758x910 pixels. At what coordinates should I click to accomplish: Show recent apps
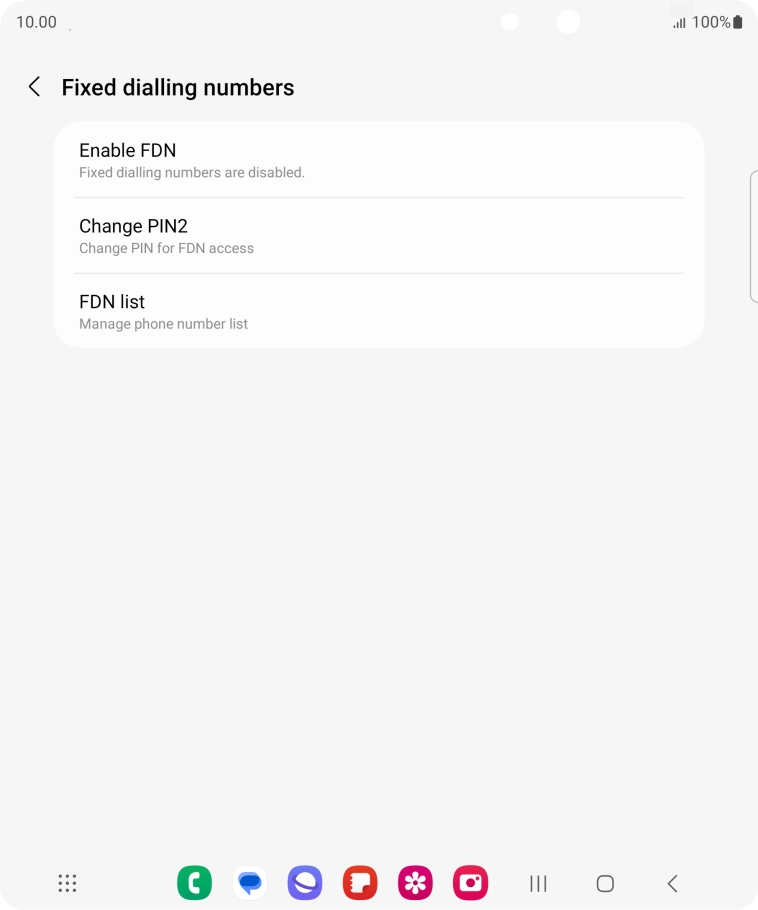(x=538, y=883)
